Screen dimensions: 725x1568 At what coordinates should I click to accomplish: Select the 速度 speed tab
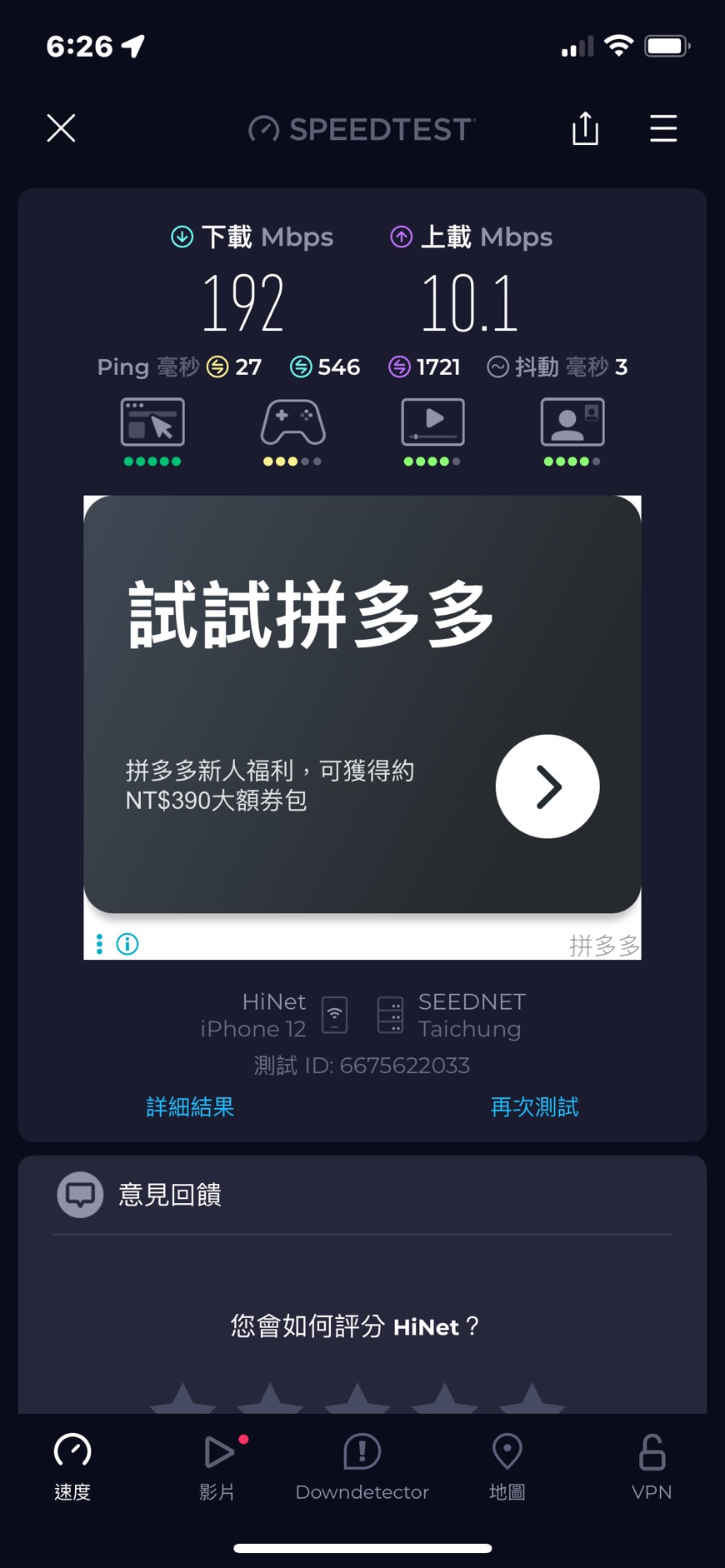72,1466
